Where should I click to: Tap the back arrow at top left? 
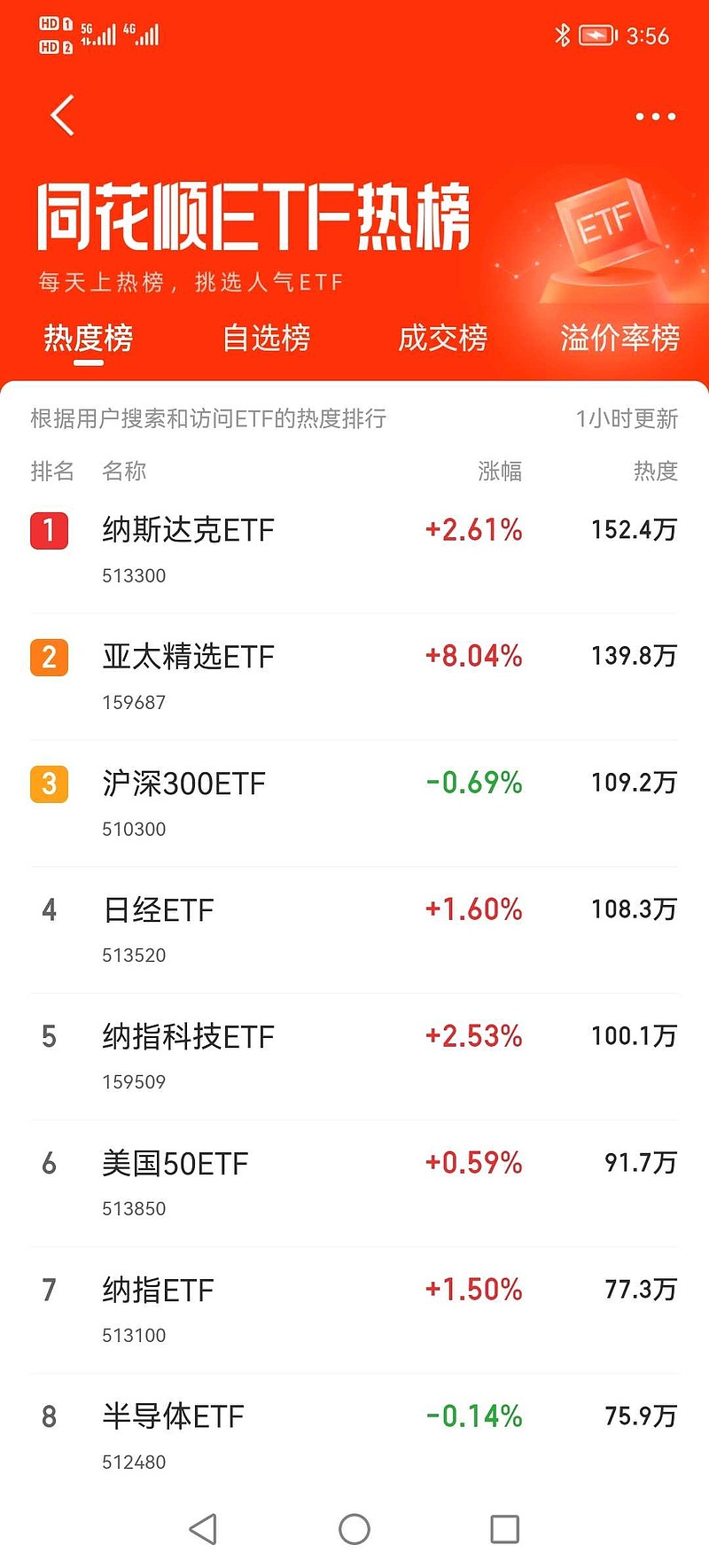(60, 115)
